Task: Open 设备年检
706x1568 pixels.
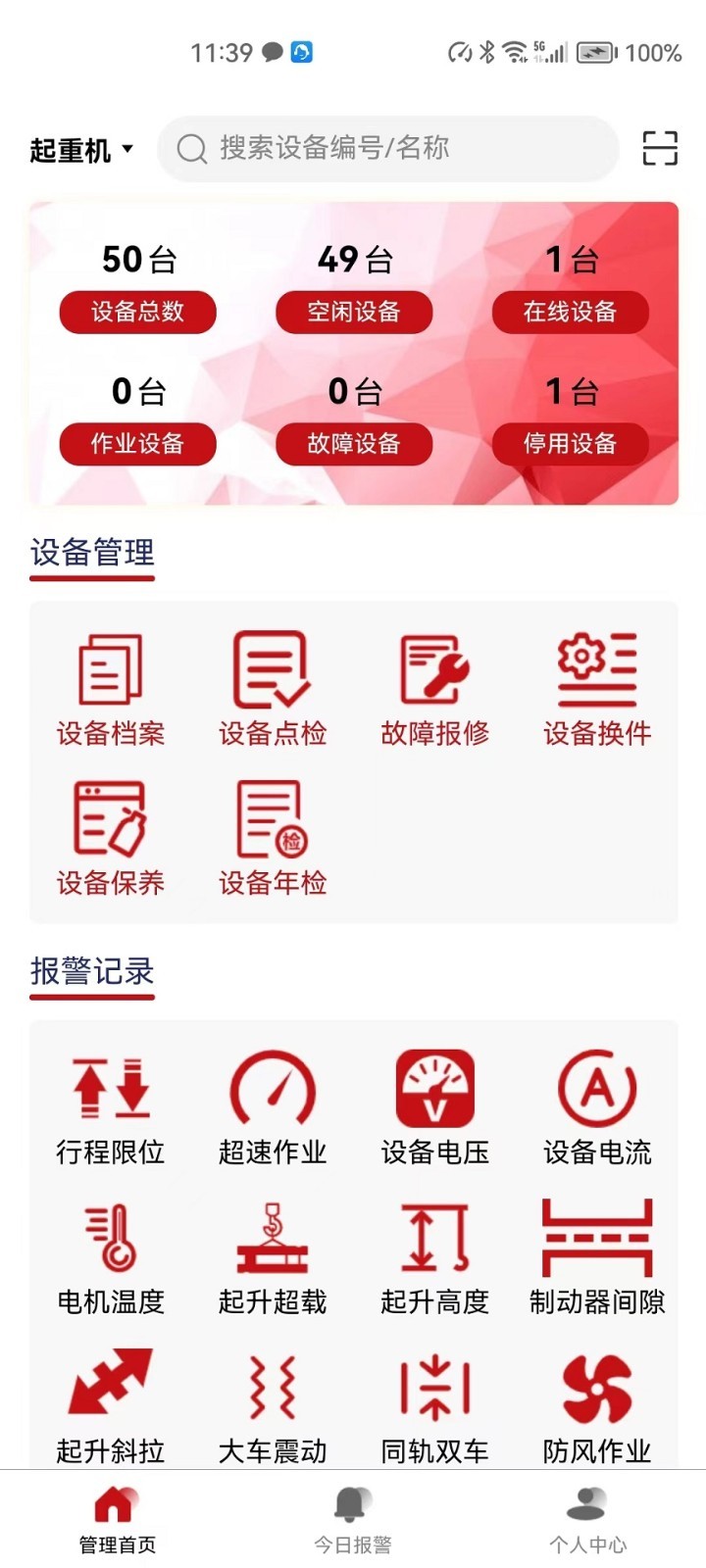Action: pyautogui.click(x=273, y=839)
